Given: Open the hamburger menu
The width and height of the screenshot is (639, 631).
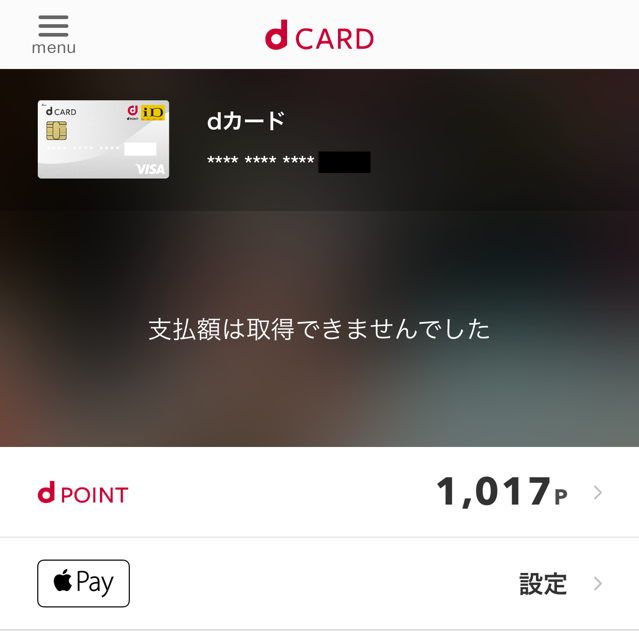Looking at the screenshot, I should coord(53,34).
